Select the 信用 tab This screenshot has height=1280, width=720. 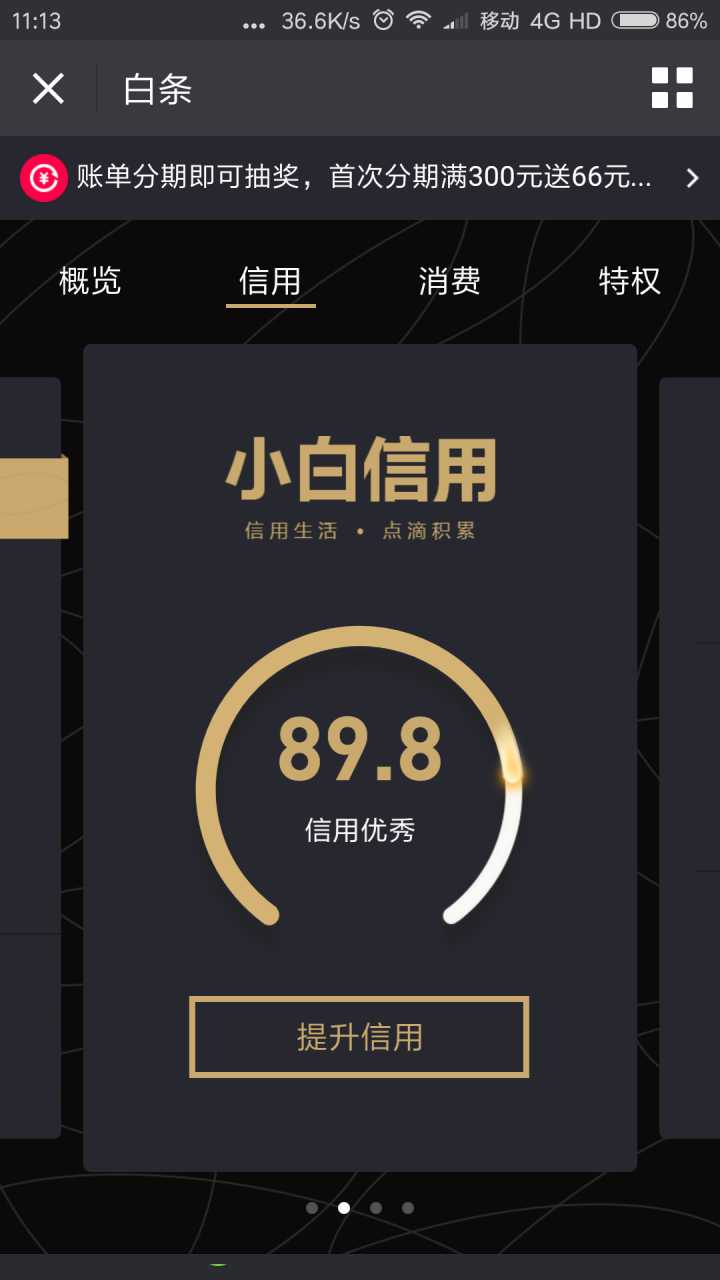tap(270, 281)
